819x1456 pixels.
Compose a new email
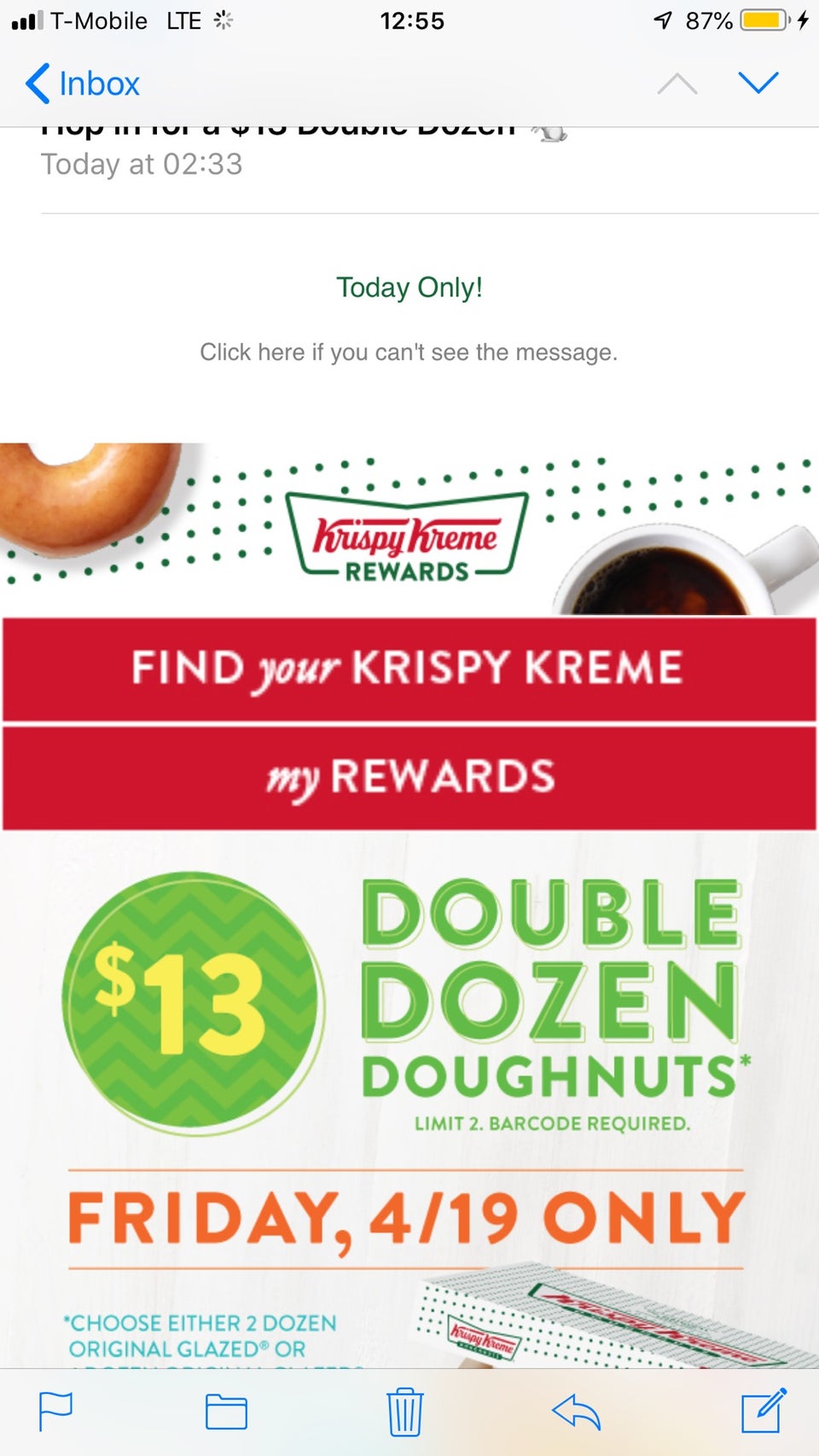point(762,1412)
